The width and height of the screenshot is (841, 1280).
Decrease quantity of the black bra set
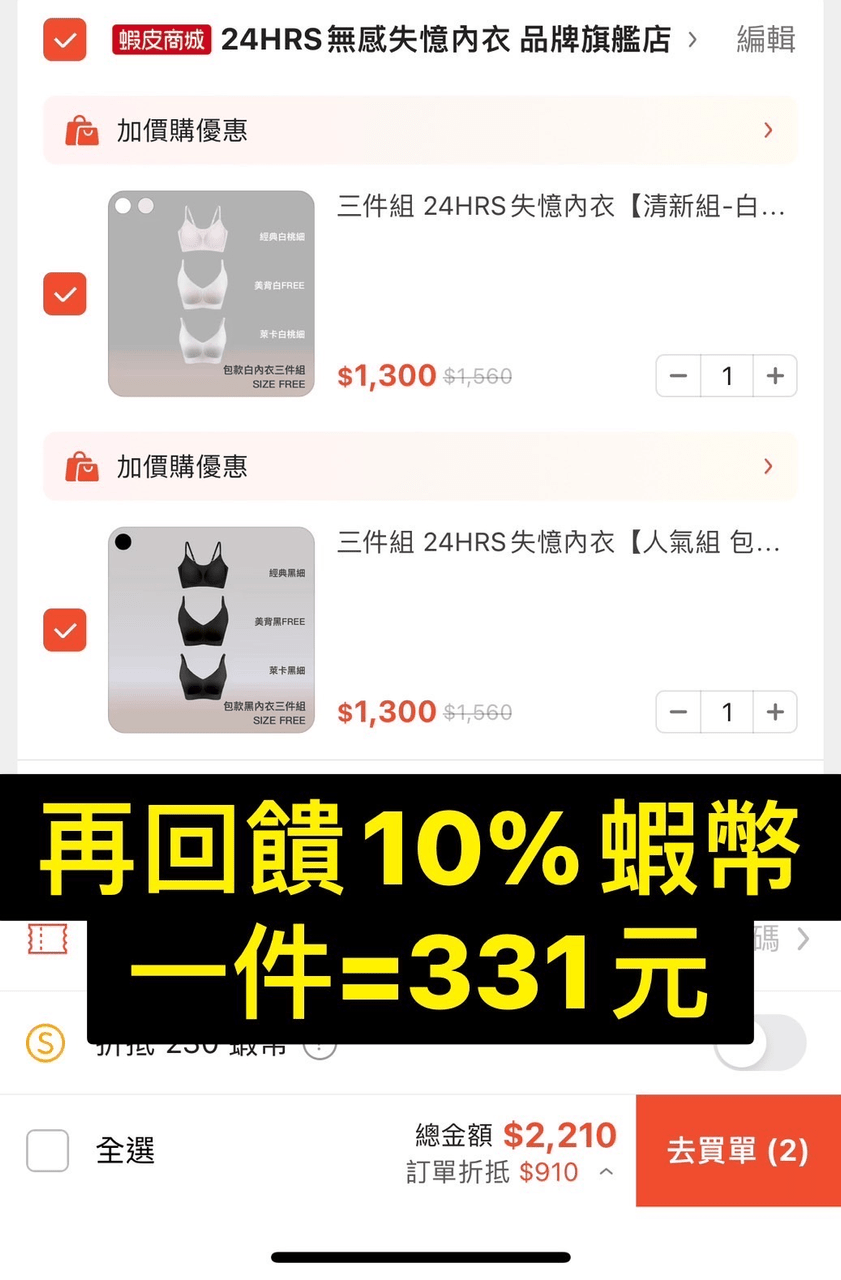[x=678, y=711]
